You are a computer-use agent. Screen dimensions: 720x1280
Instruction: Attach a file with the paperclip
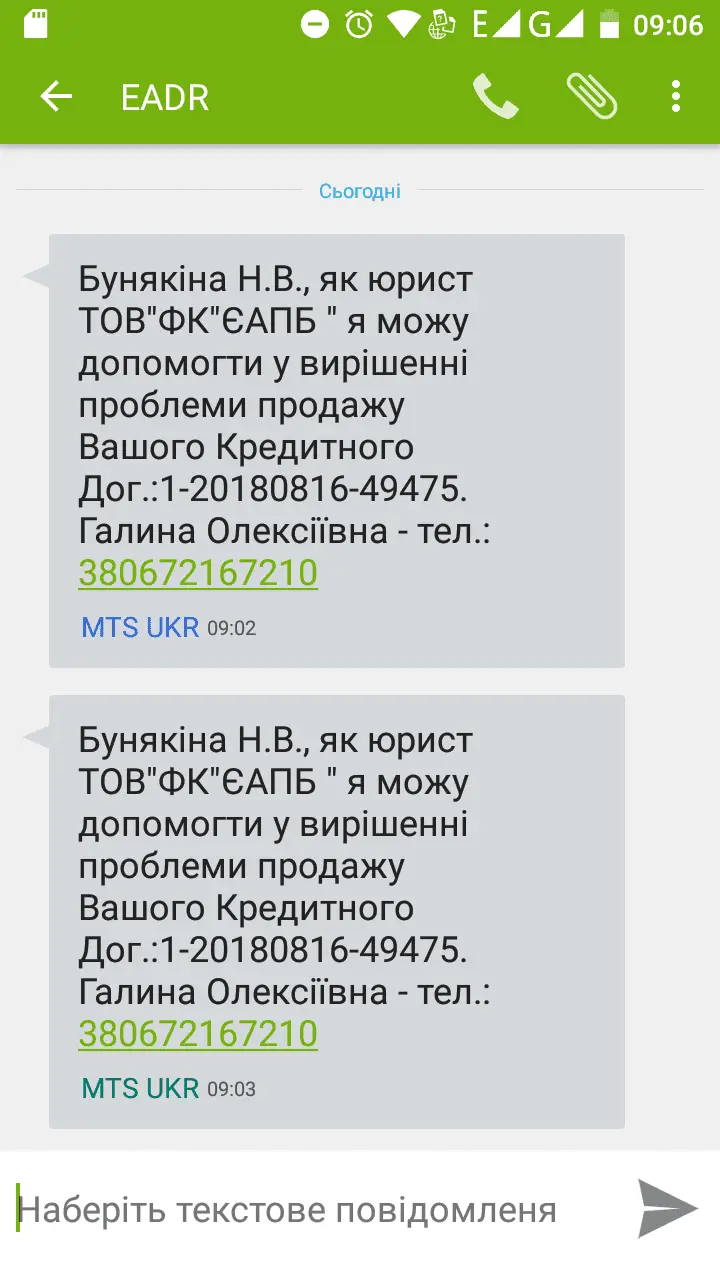pos(591,97)
